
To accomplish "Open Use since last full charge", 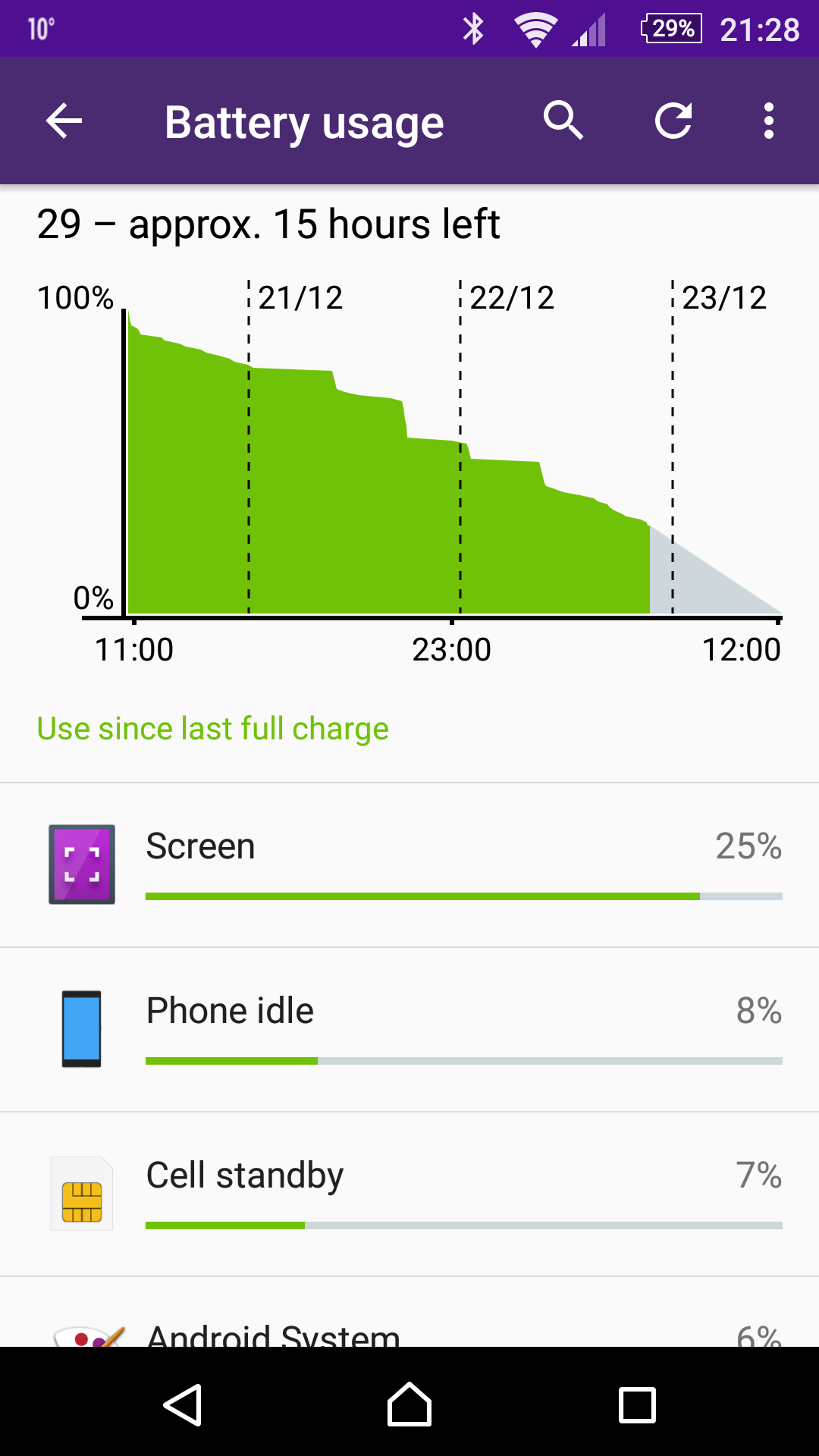I will [213, 728].
